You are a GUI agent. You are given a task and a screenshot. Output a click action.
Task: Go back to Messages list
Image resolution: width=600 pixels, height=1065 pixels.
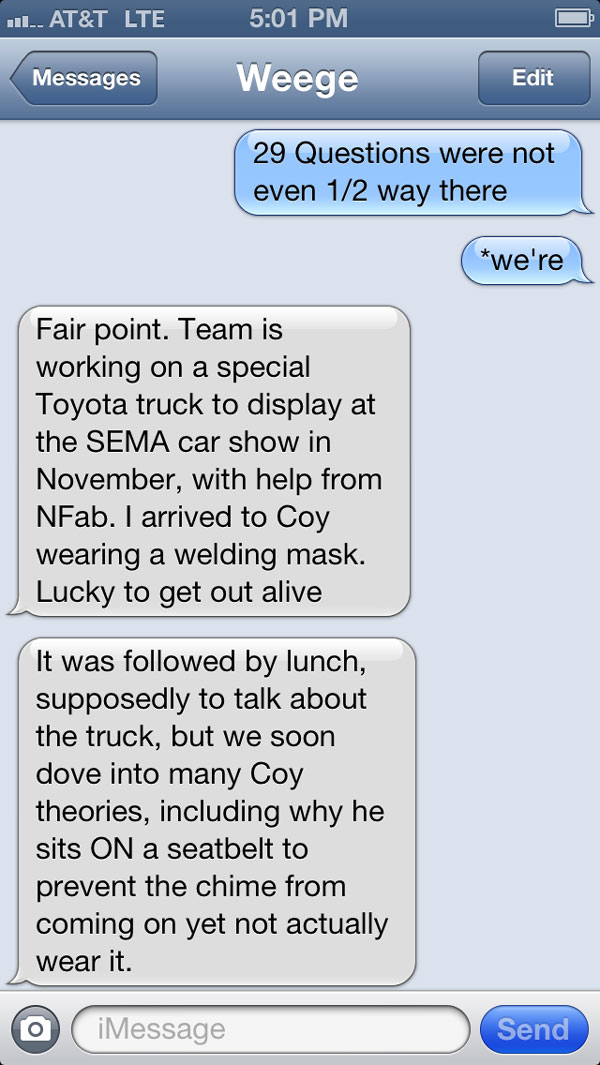[x=84, y=79]
